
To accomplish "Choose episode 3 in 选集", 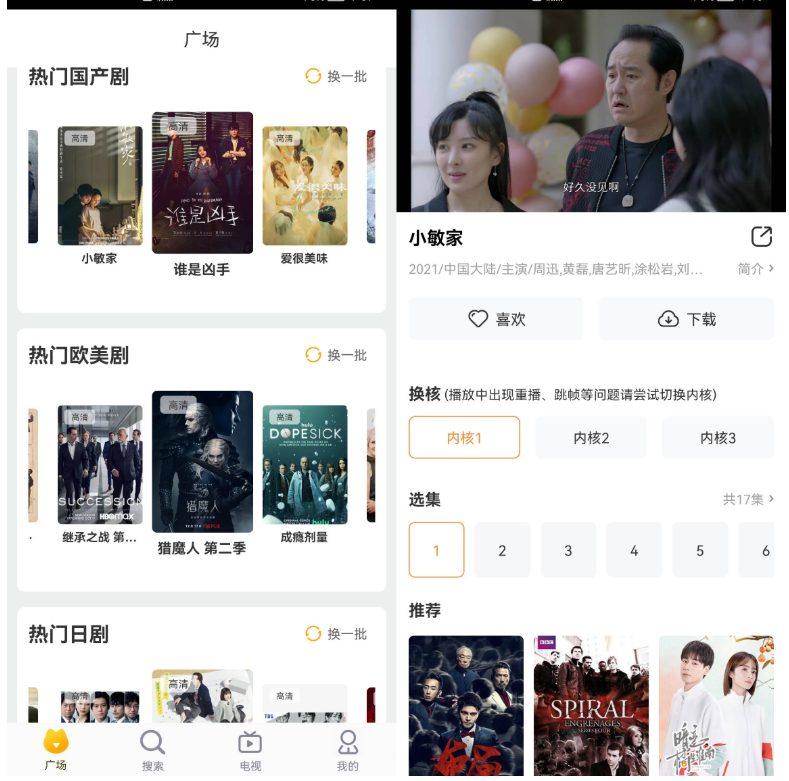I will [568, 550].
